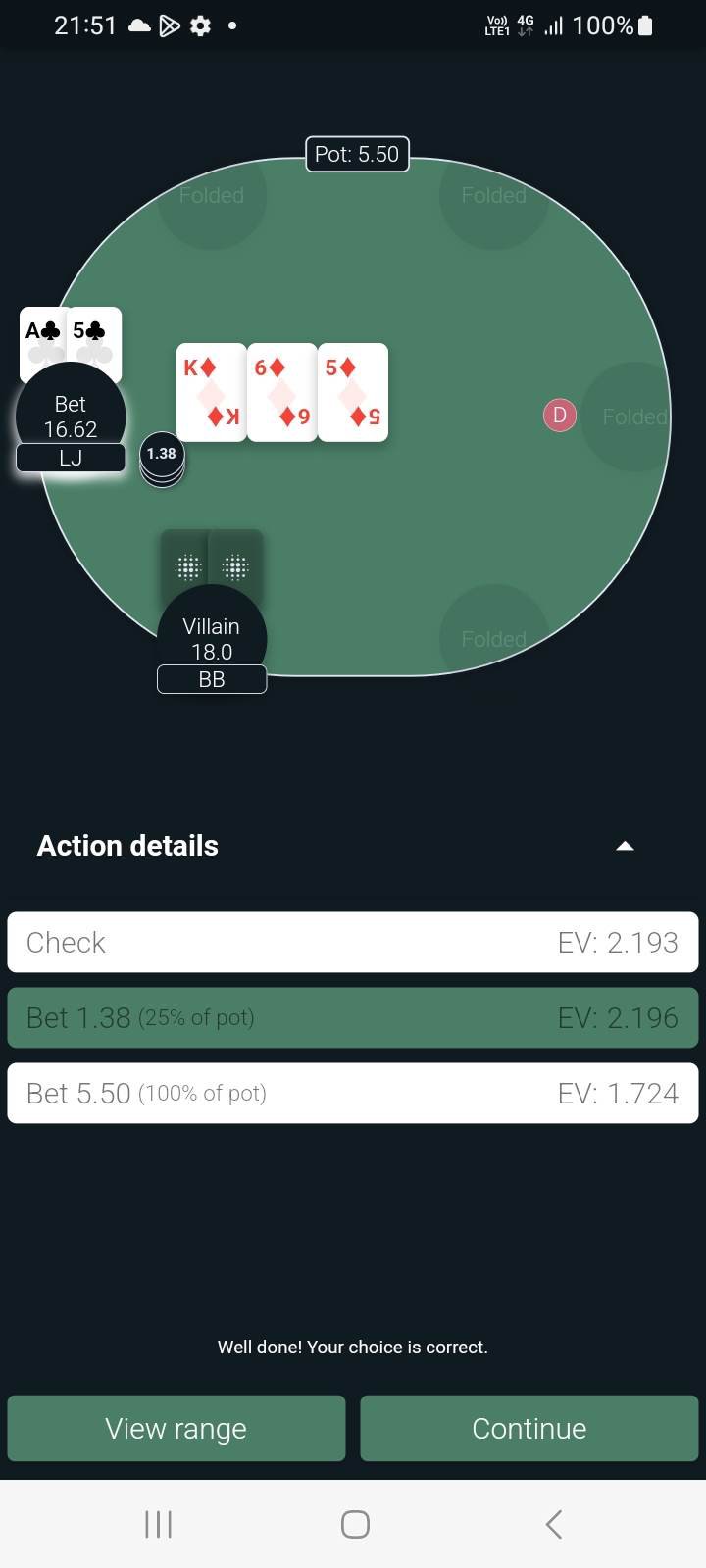Select the Check action row

(x=352, y=942)
